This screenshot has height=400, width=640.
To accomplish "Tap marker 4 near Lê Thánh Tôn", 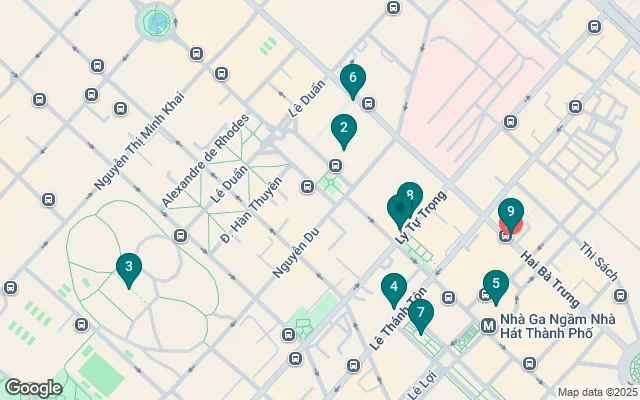I will pos(394,287).
